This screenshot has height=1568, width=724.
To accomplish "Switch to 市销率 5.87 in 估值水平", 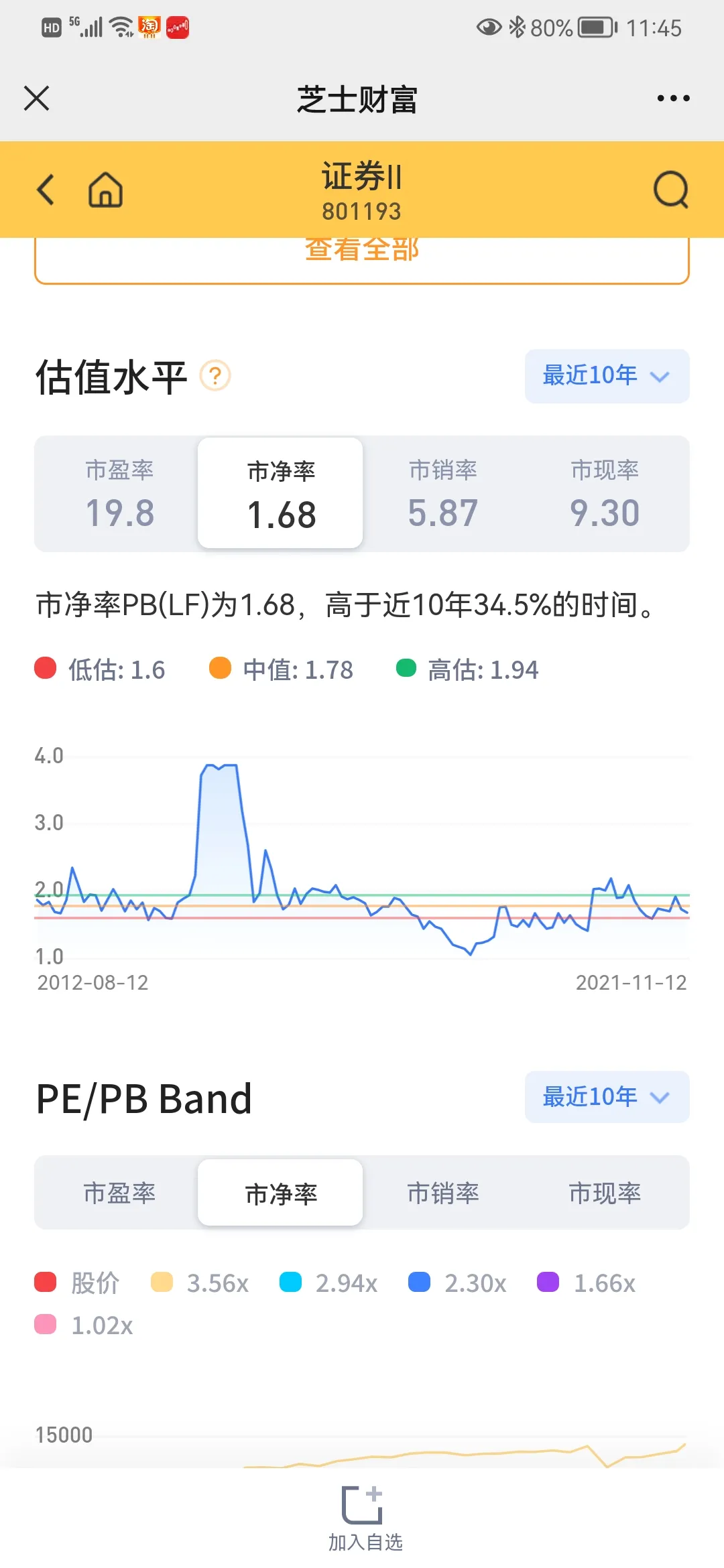I will pyautogui.click(x=443, y=494).
